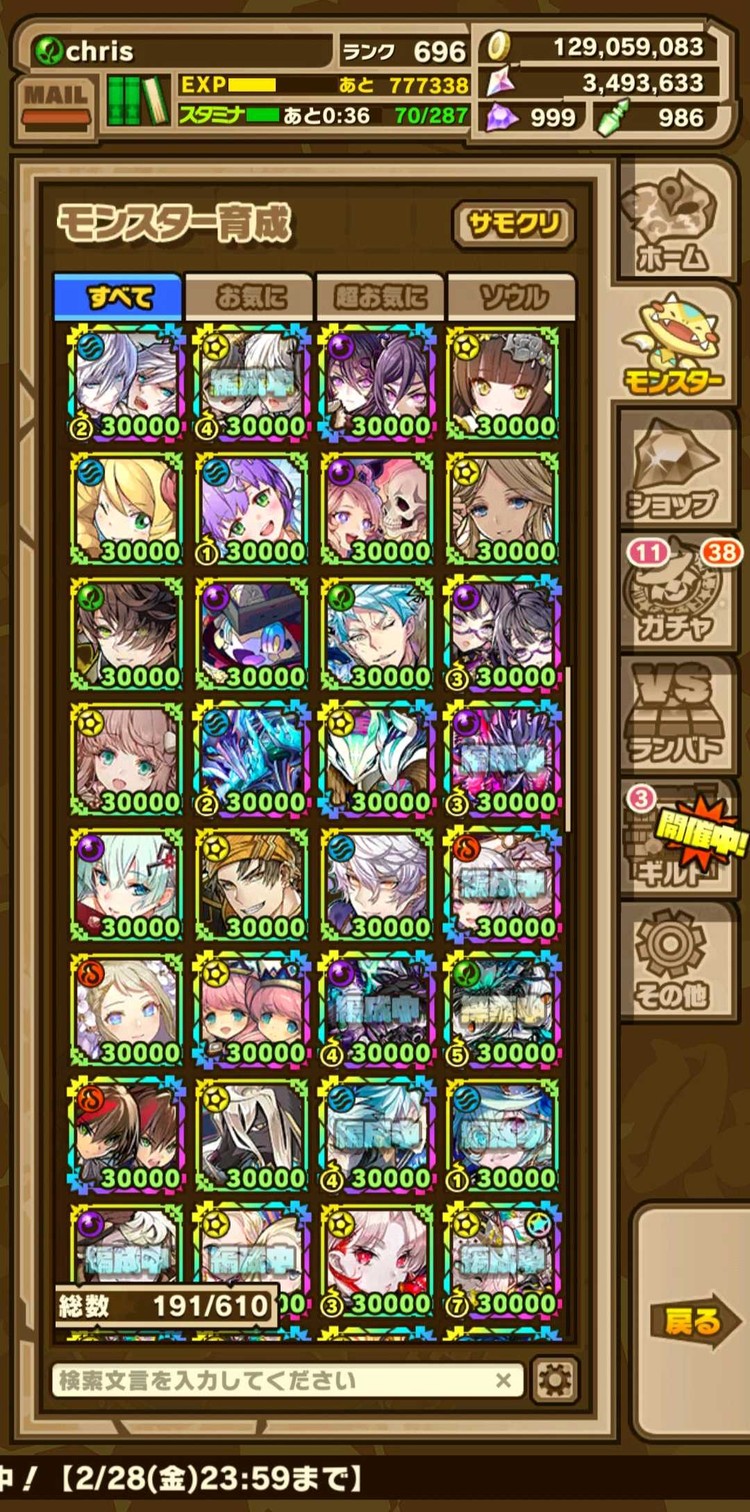This screenshot has width=750, height=1512.
Task: Select the yellow-bandana man monster
Action: [x=252, y=886]
